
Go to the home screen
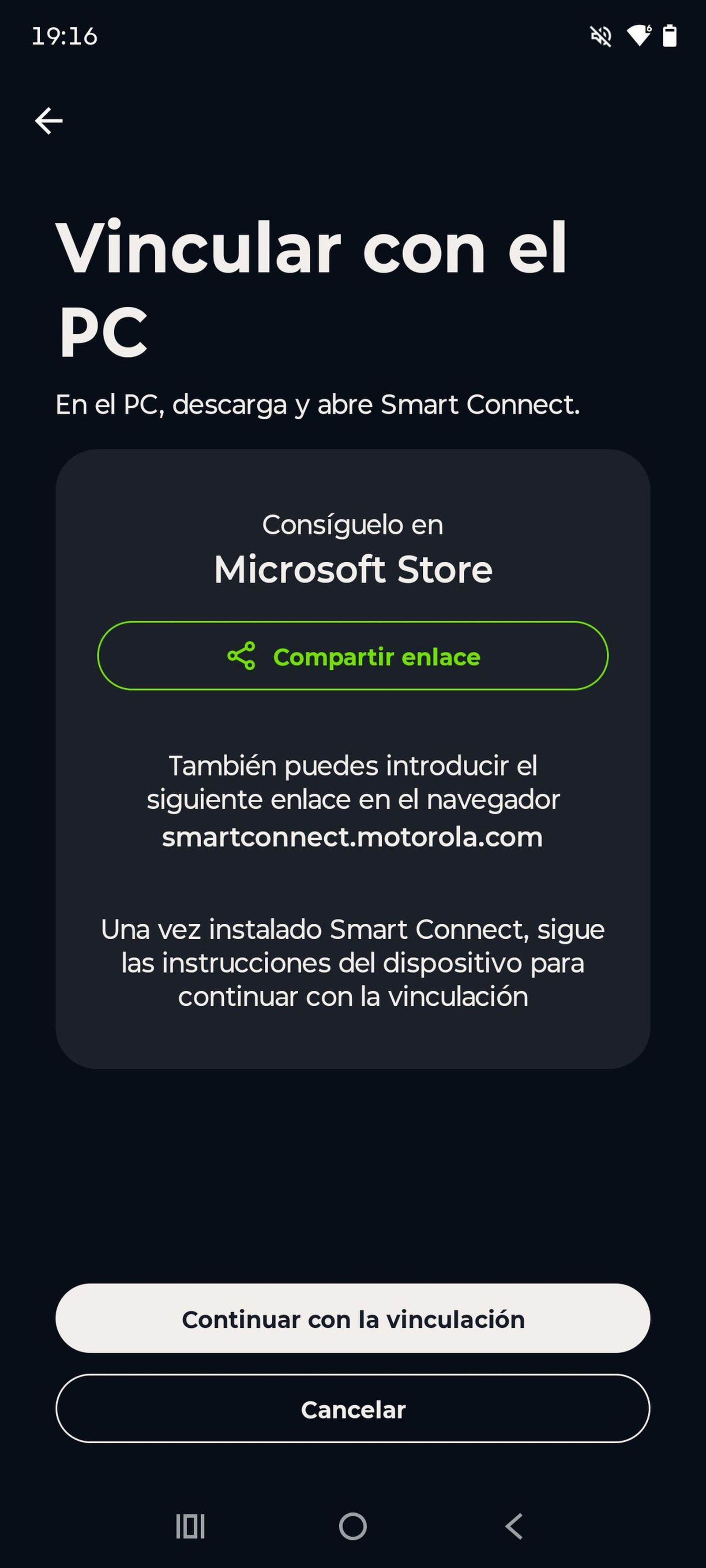click(353, 1526)
